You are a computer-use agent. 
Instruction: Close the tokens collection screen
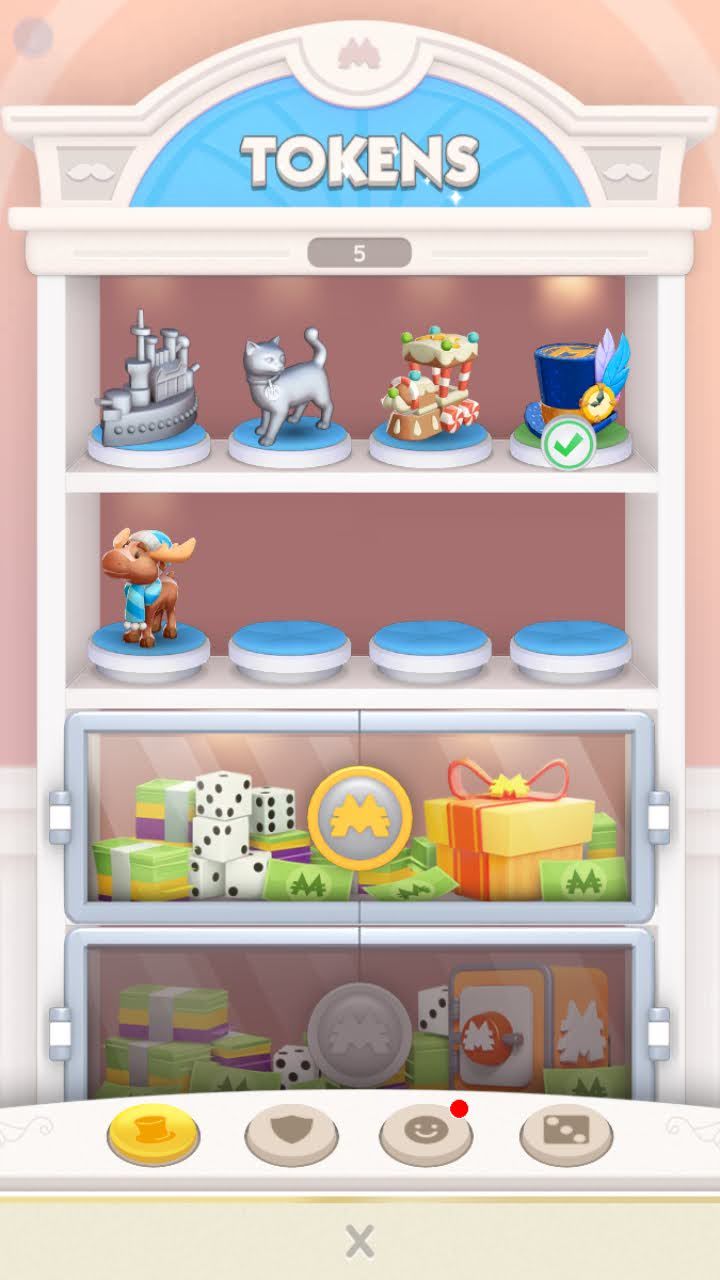pos(359,1241)
